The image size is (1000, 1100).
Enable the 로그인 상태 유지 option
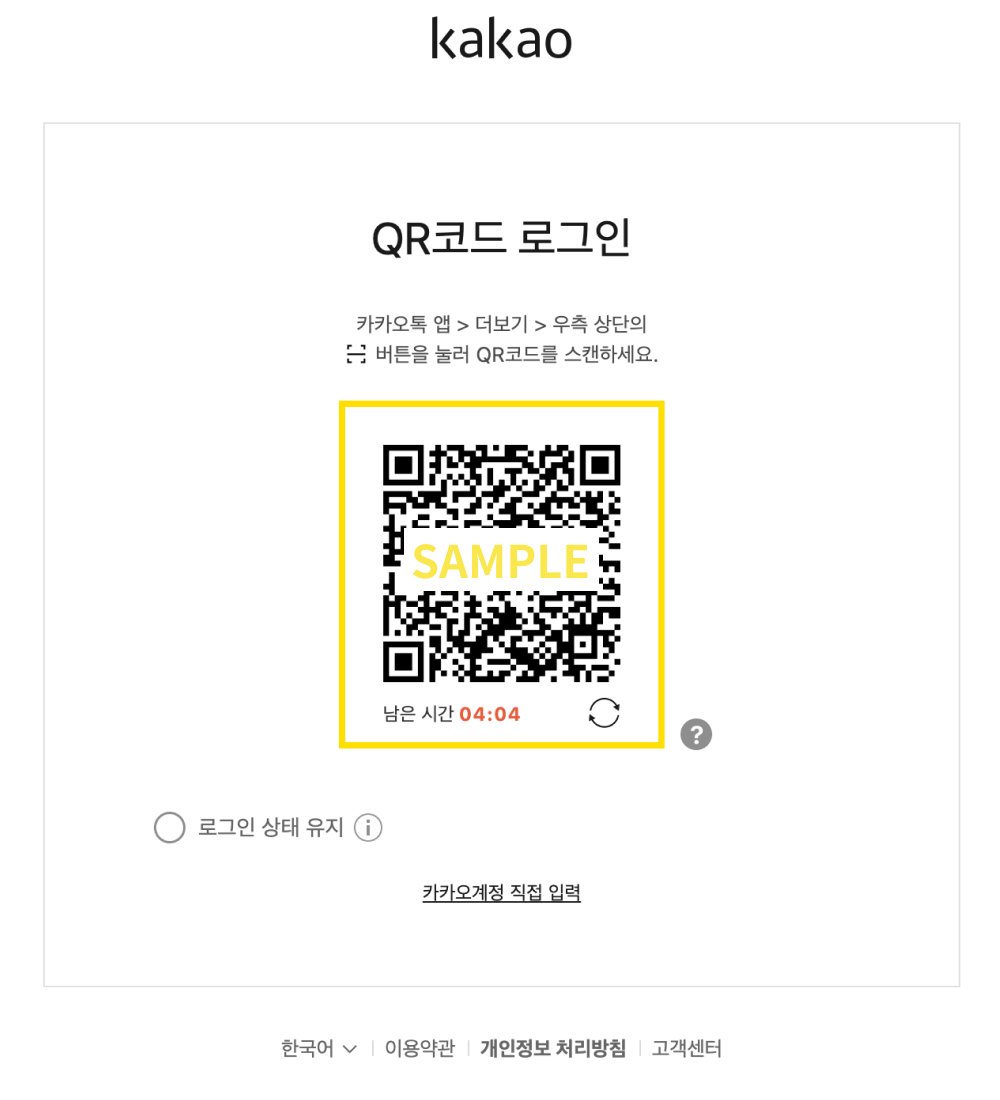click(x=170, y=828)
